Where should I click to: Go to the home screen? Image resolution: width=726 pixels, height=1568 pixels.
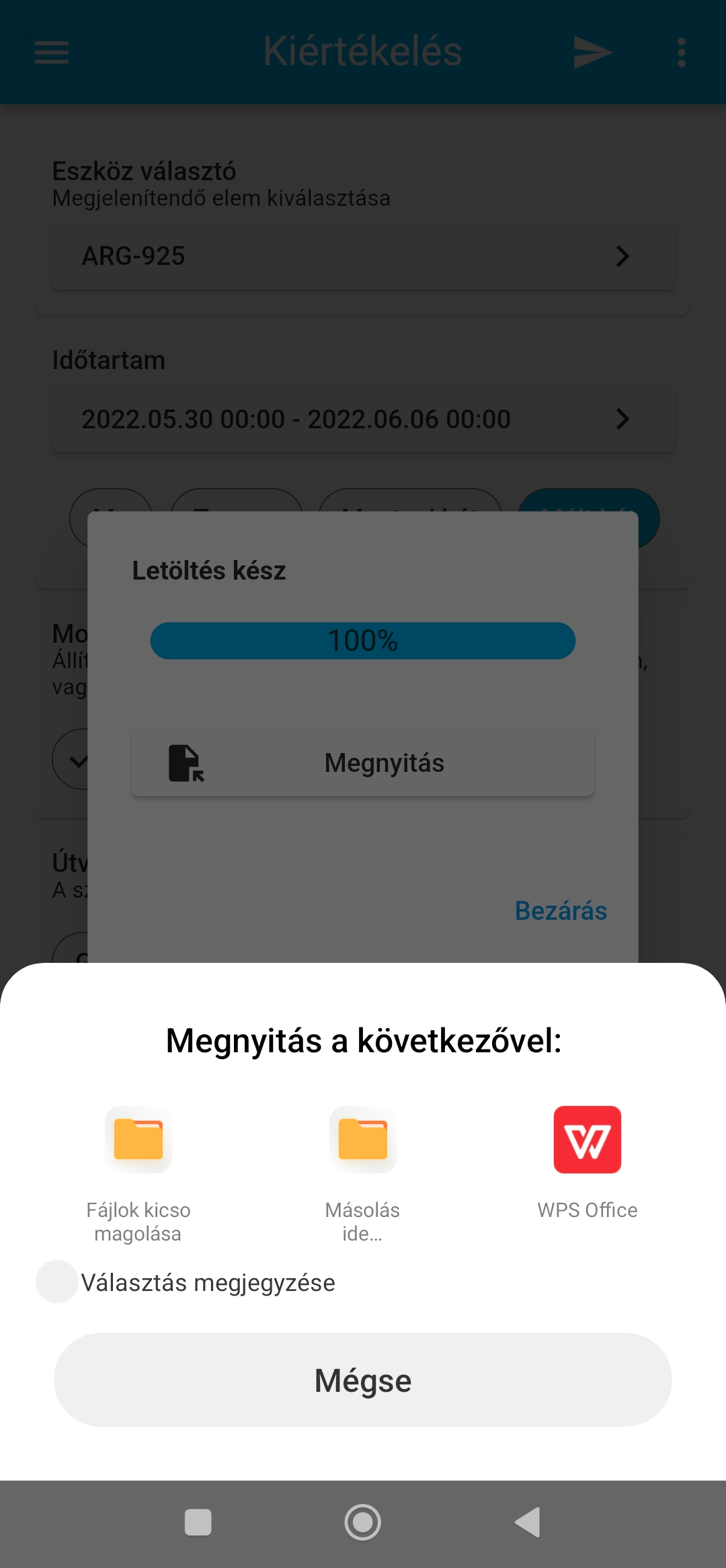363,1522
